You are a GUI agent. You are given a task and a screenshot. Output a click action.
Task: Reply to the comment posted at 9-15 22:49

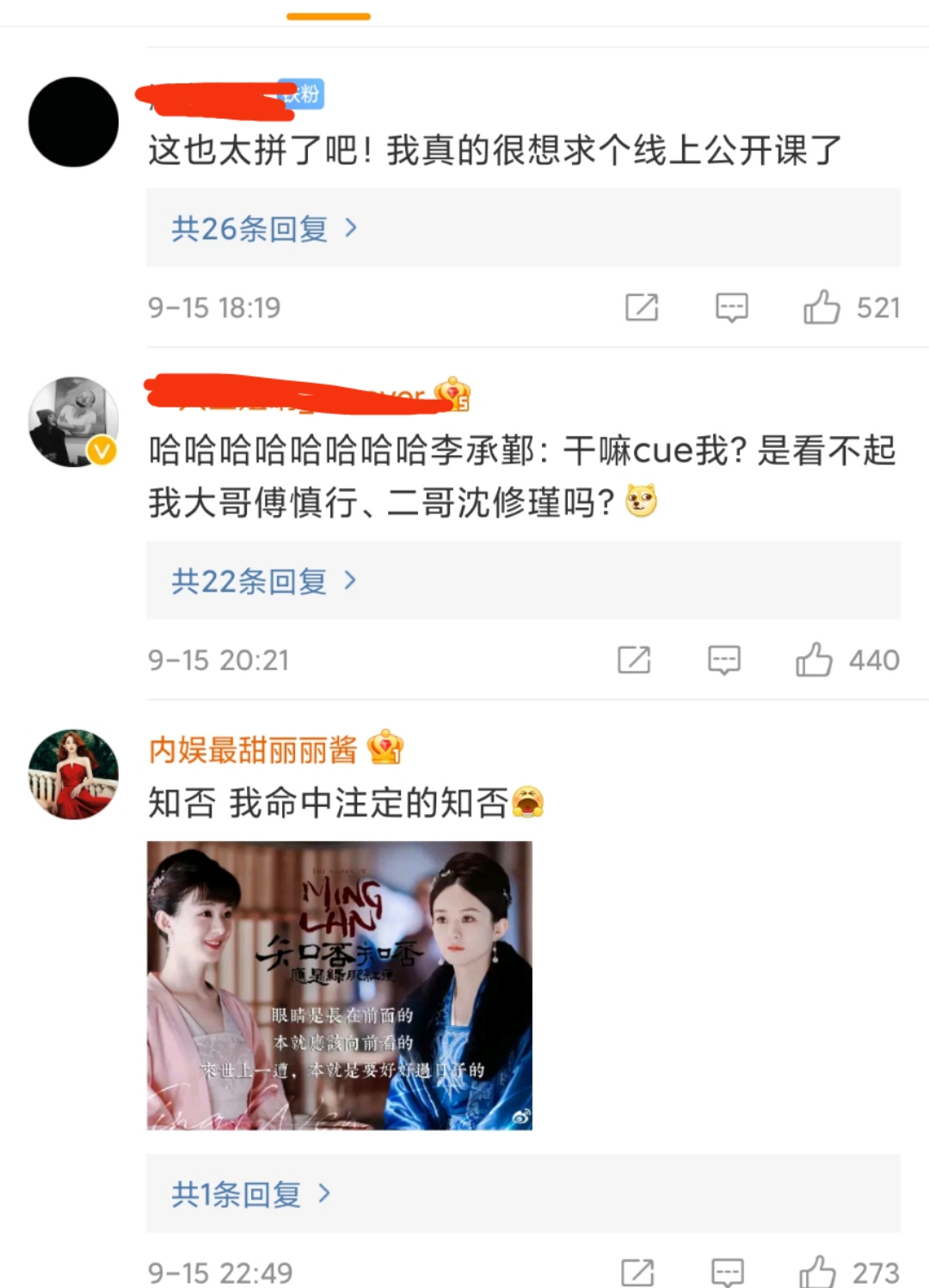727,1273
